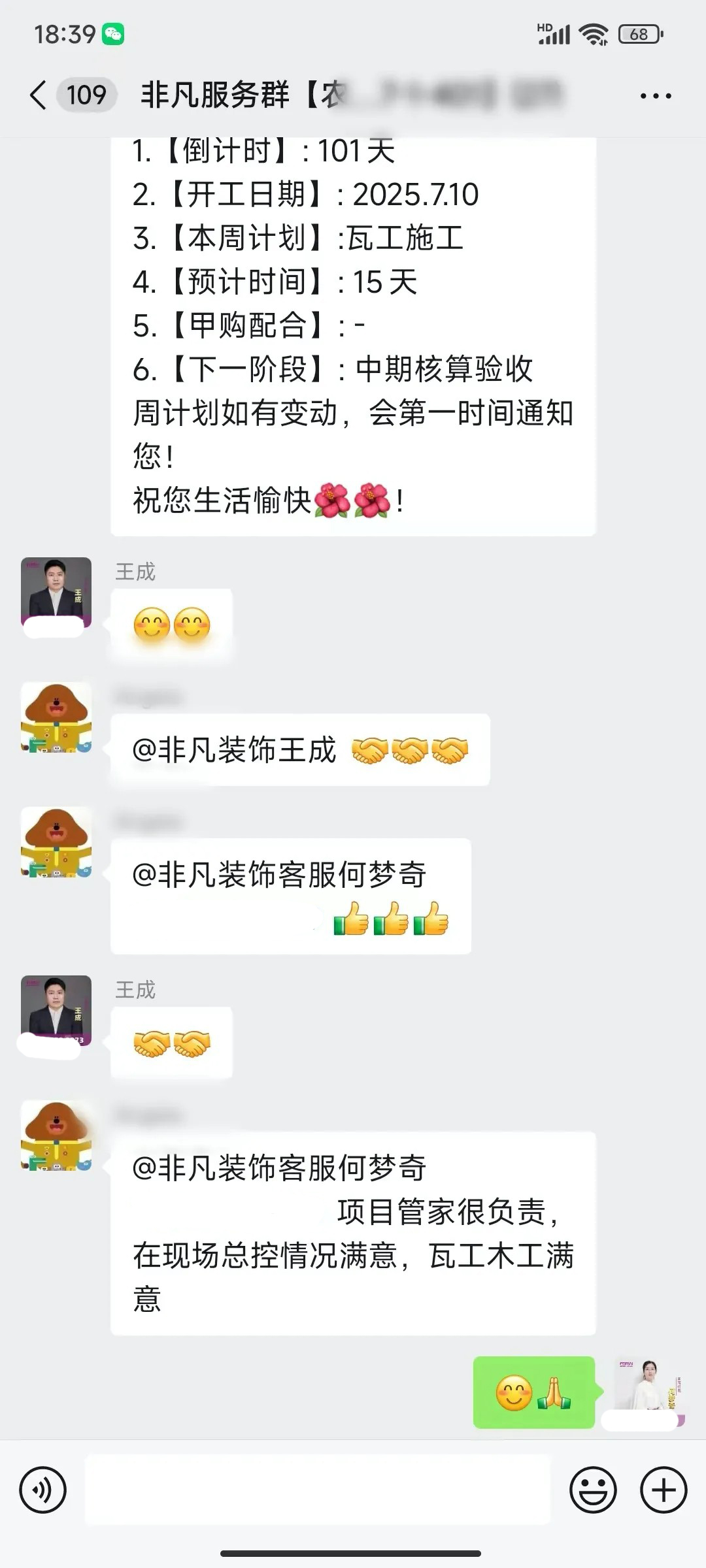Tap the message text field
The image size is (706, 1568).
[318, 1490]
